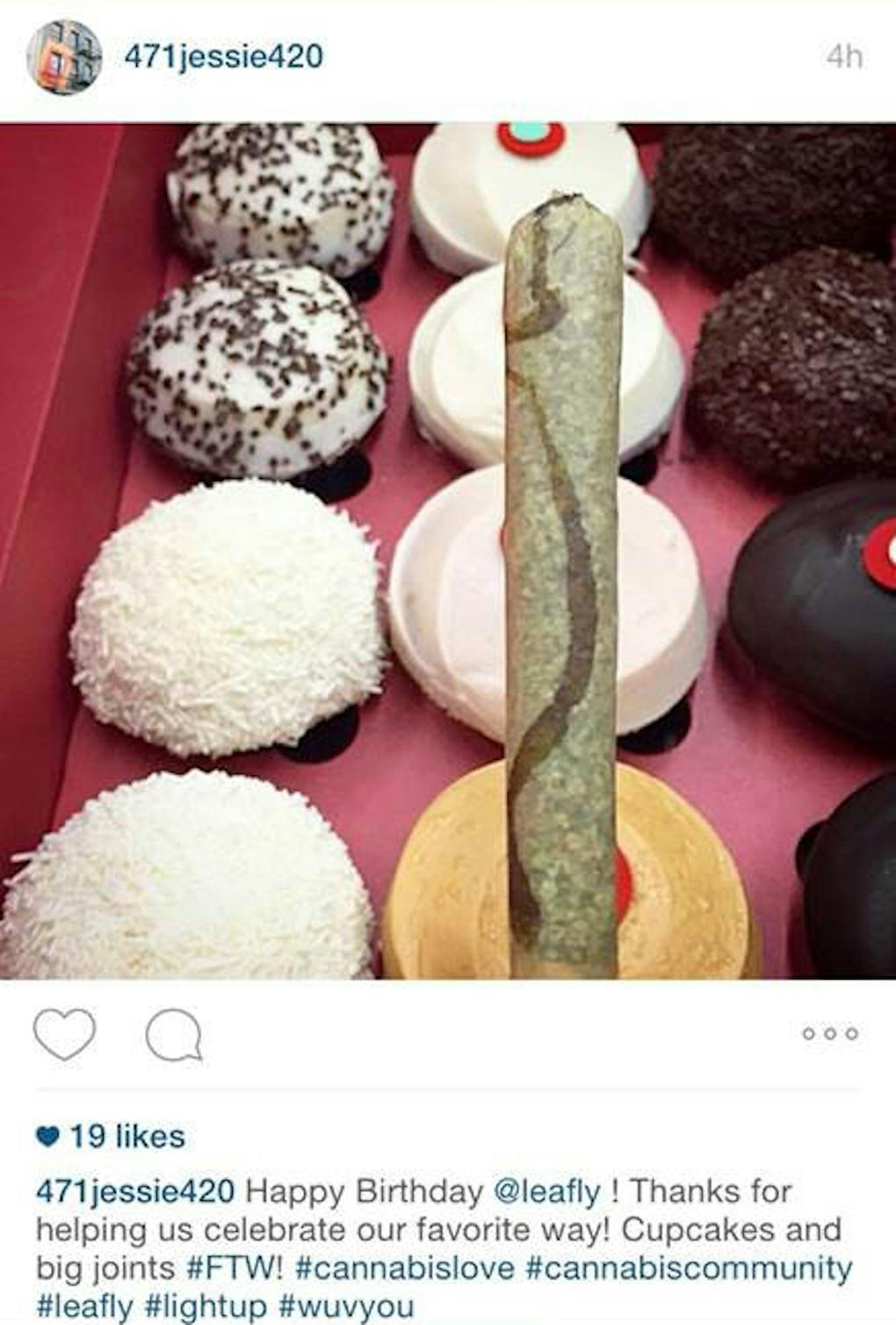Open the comment bubble under the post
The height and width of the screenshot is (1325, 896).
174,1035
